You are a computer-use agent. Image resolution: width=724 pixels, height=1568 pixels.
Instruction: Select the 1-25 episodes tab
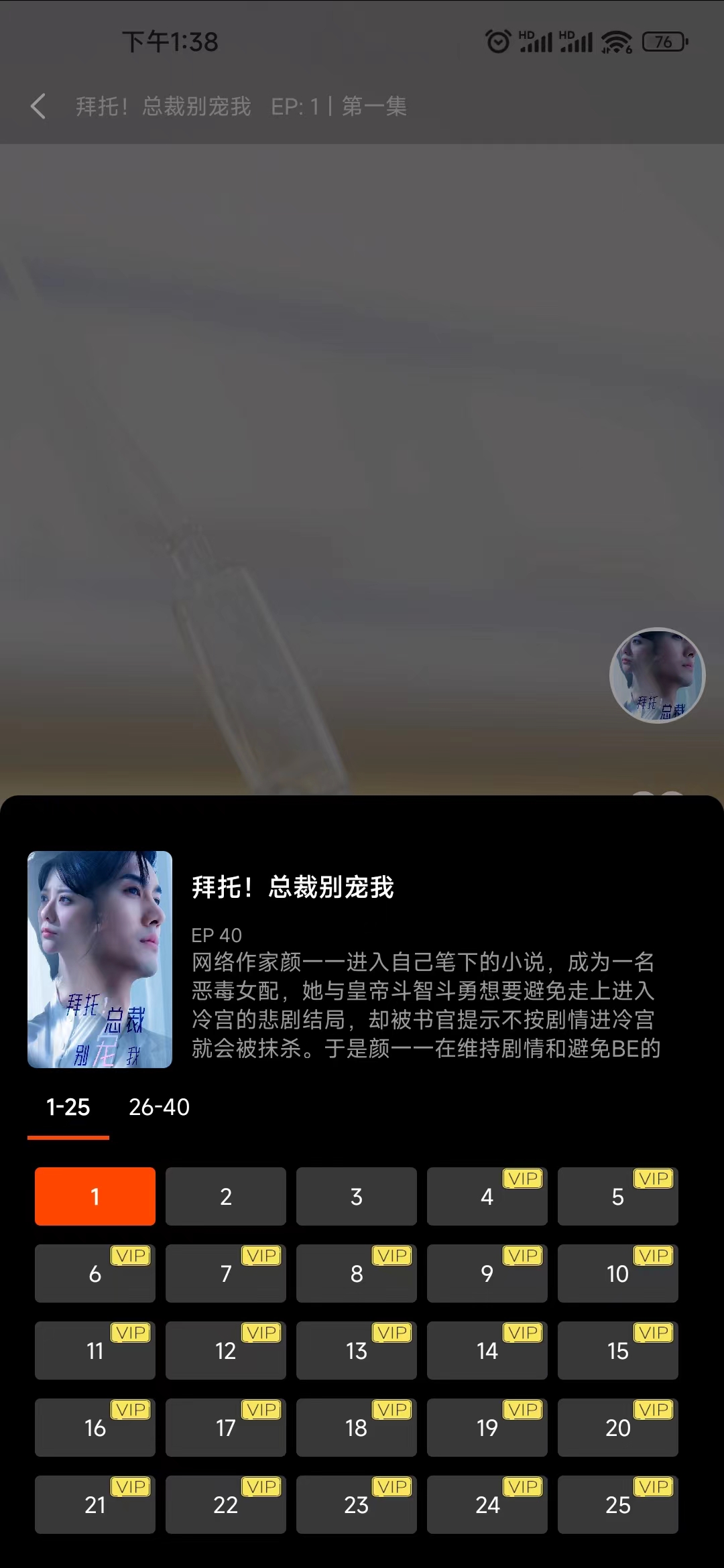(68, 1107)
